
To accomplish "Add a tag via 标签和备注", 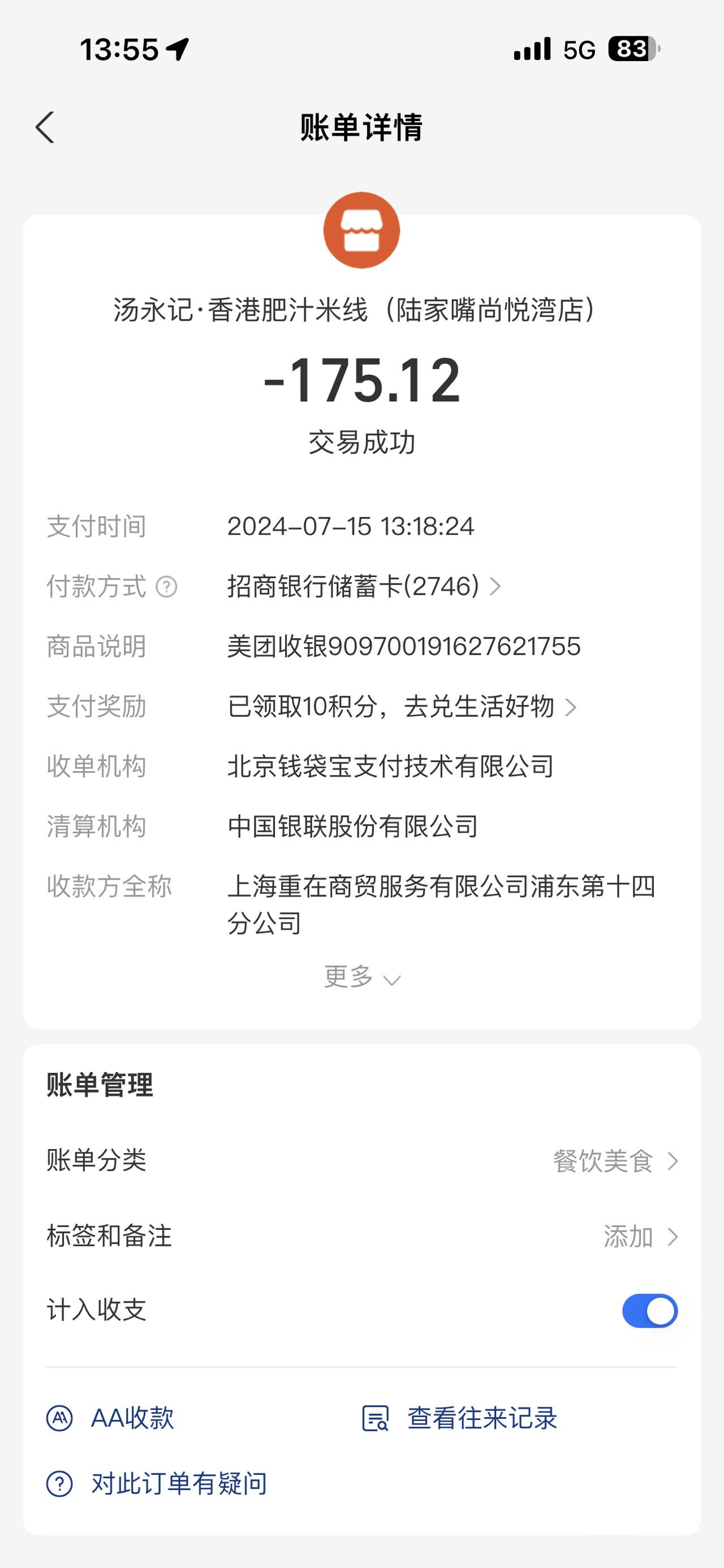I will [361, 1236].
